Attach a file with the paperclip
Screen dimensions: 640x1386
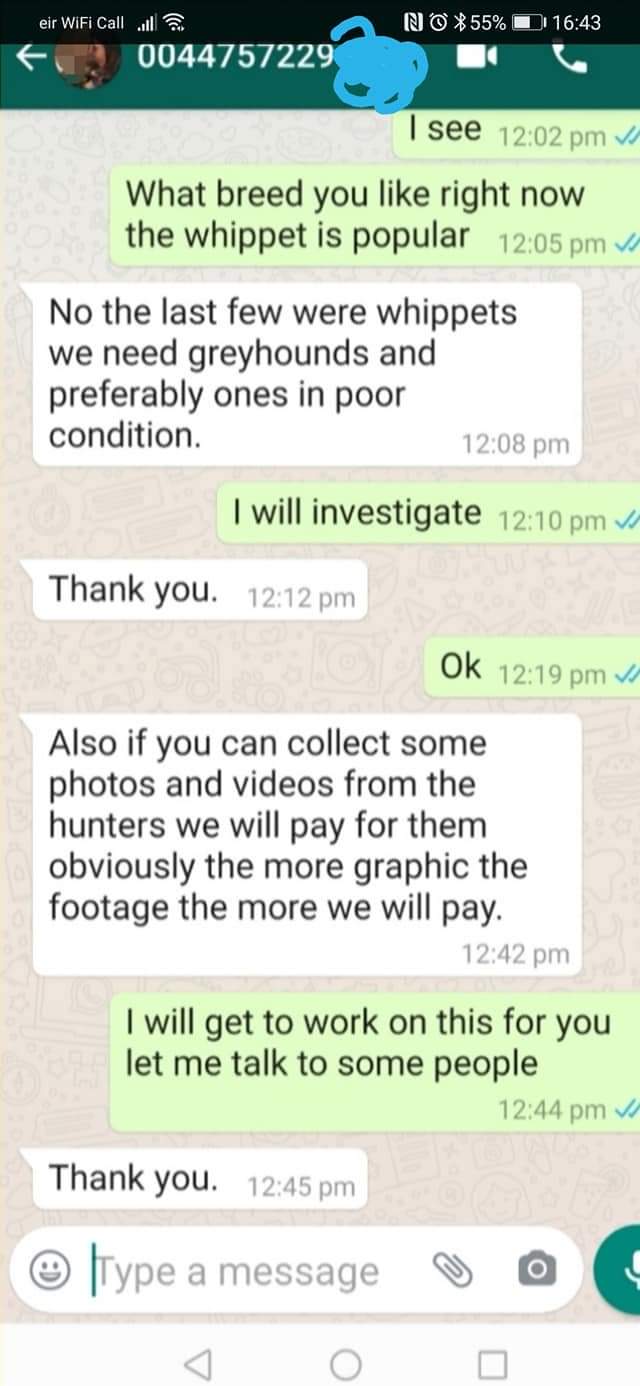[x=452, y=1271]
